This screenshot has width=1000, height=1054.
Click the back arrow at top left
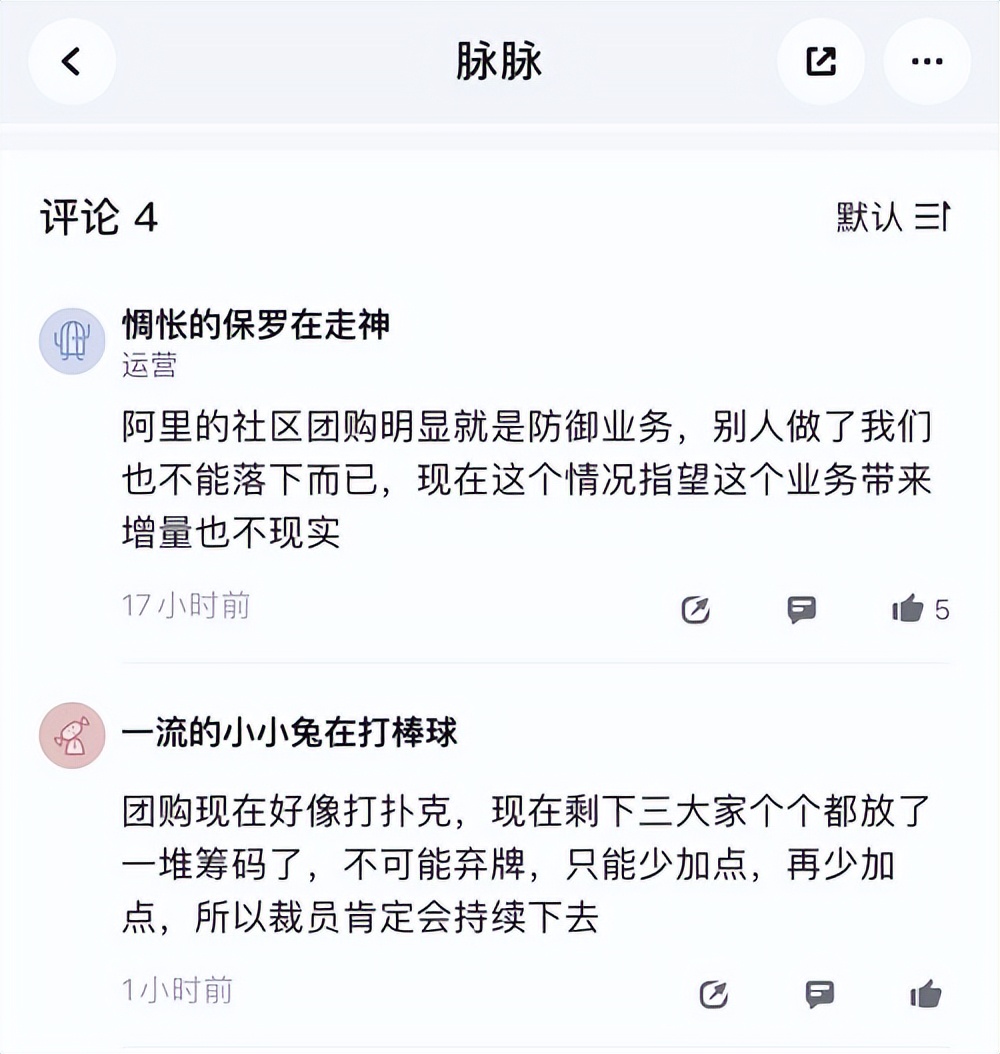coord(70,60)
